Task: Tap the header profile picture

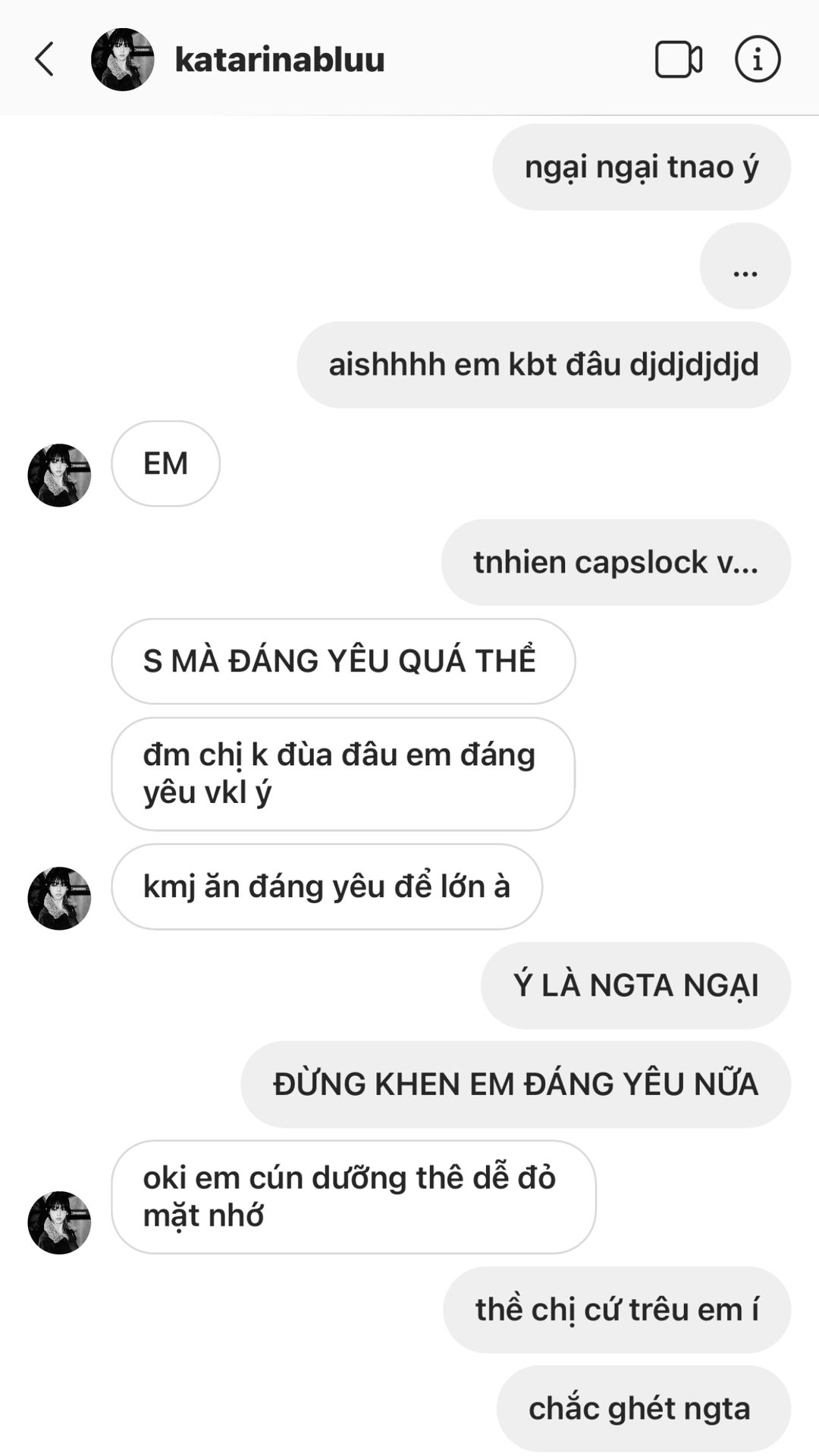Action: [x=122, y=59]
